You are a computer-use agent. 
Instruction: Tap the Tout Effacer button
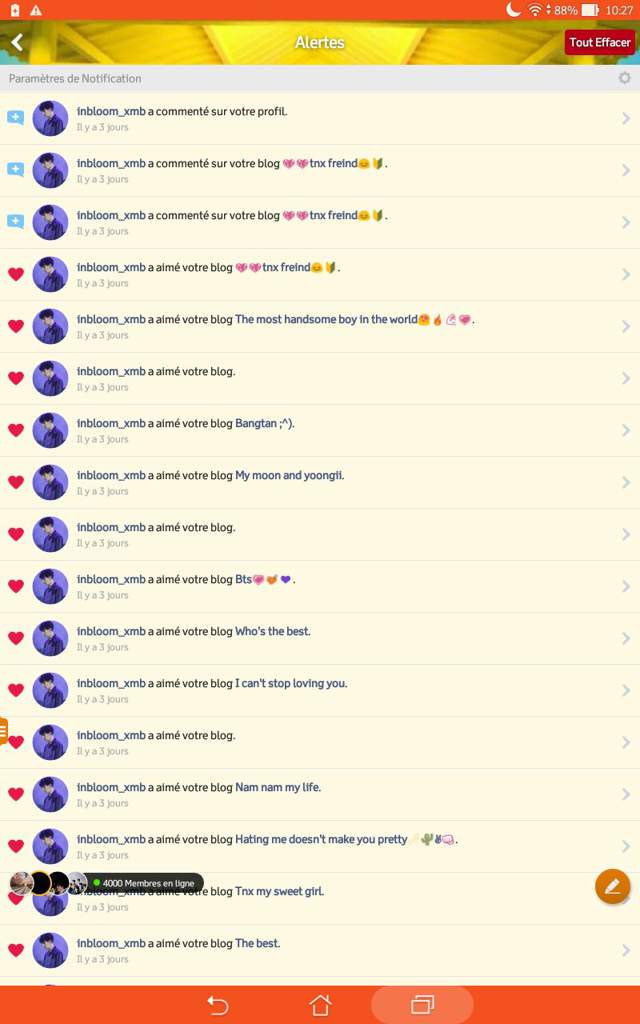tap(600, 43)
